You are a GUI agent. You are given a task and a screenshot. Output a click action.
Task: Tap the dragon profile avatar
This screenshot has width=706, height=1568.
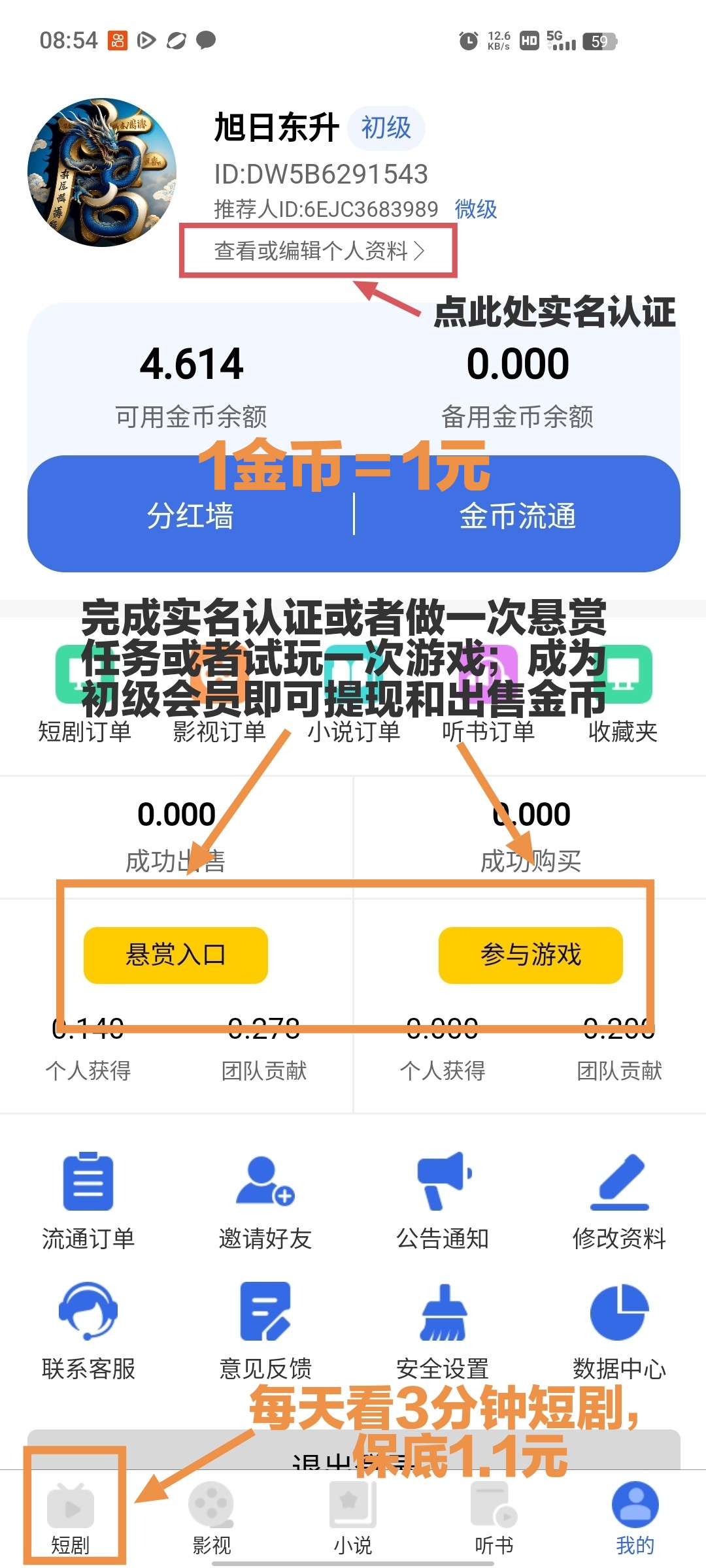[x=102, y=172]
